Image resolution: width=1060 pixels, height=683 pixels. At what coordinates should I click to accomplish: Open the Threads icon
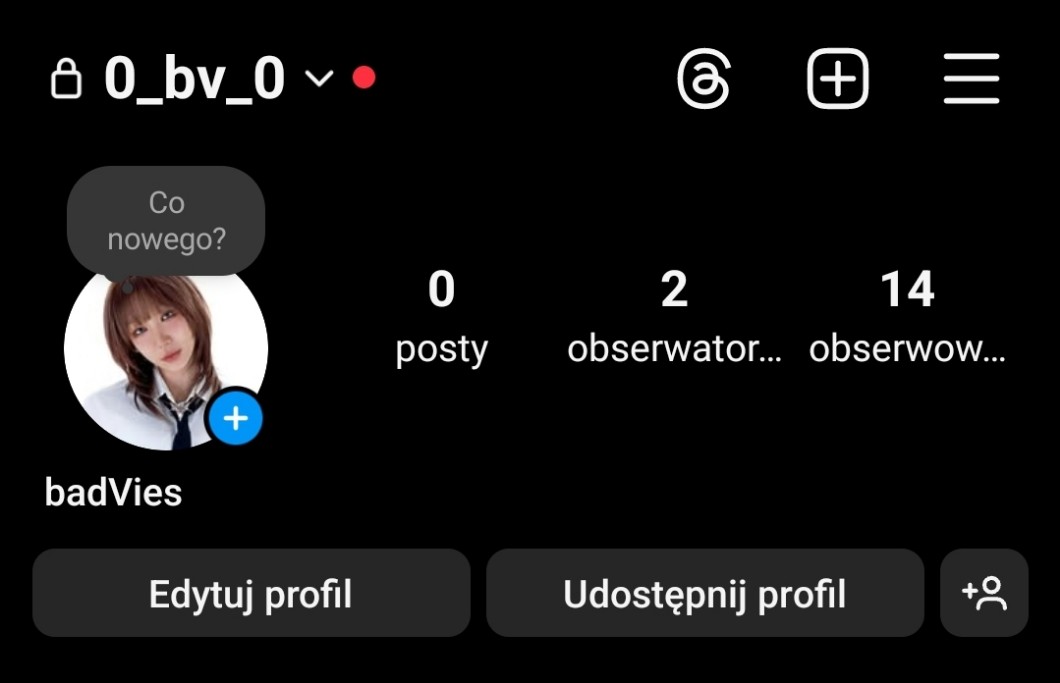coord(704,79)
